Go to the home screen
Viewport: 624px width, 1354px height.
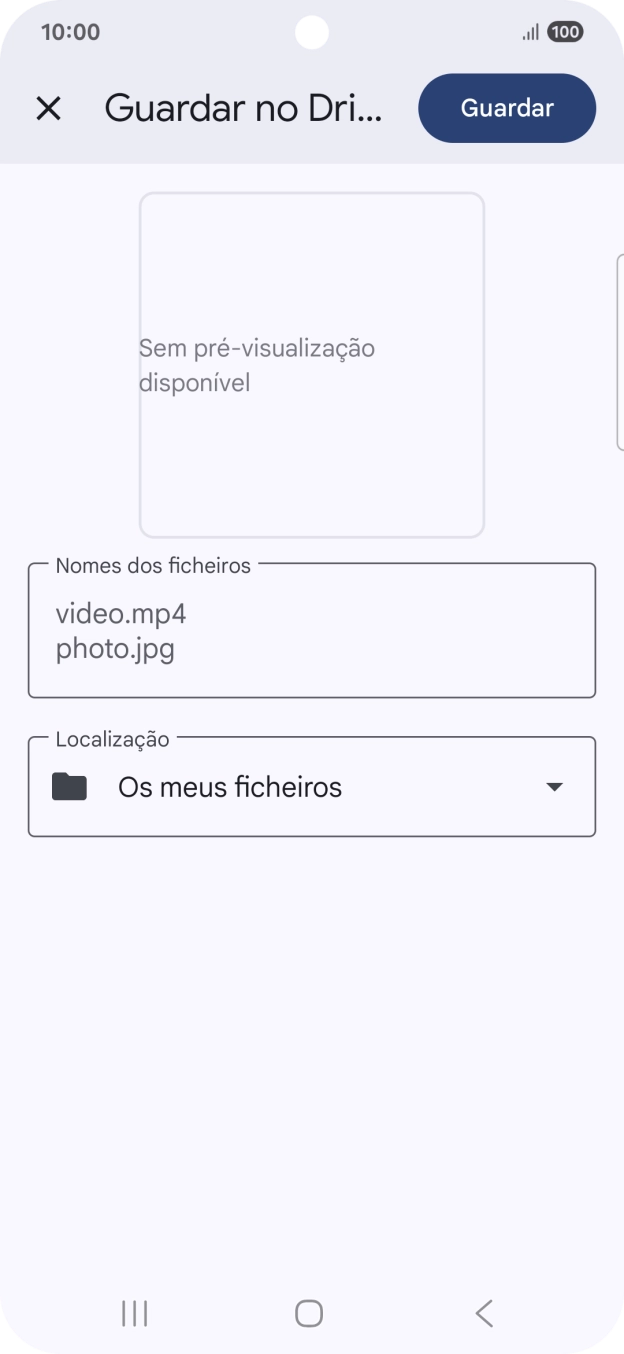pyautogui.click(x=309, y=1313)
